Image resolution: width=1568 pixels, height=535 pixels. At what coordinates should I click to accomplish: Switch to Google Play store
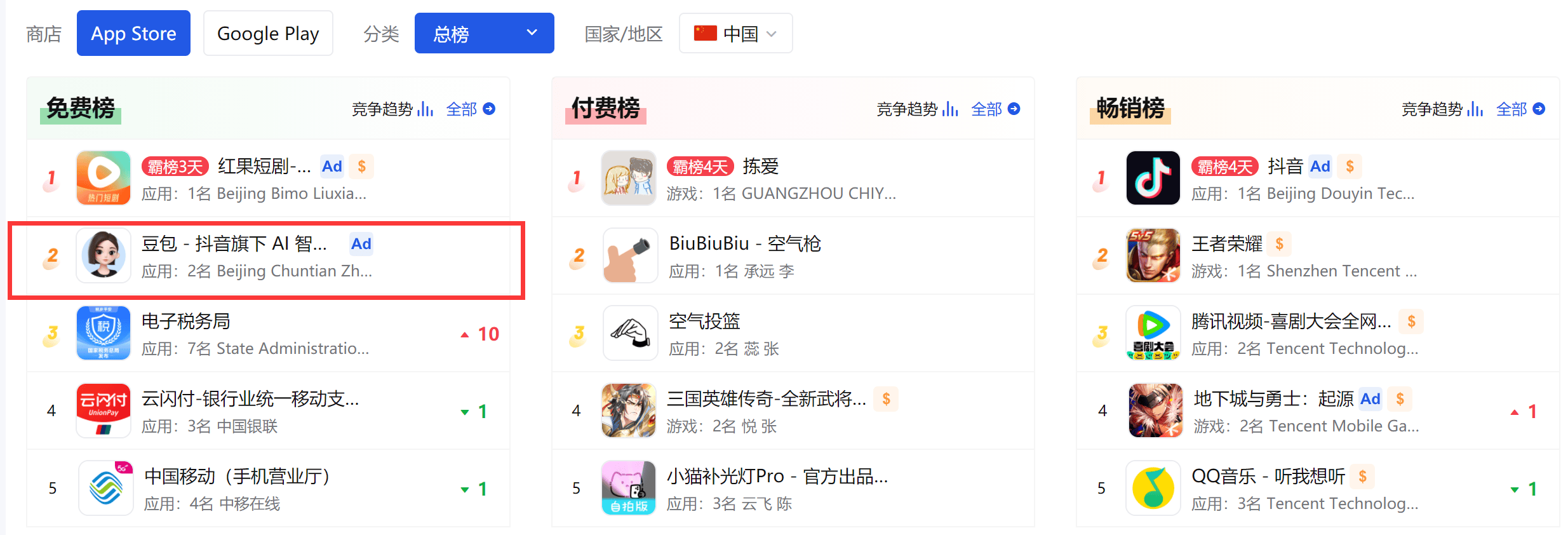pos(267,34)
